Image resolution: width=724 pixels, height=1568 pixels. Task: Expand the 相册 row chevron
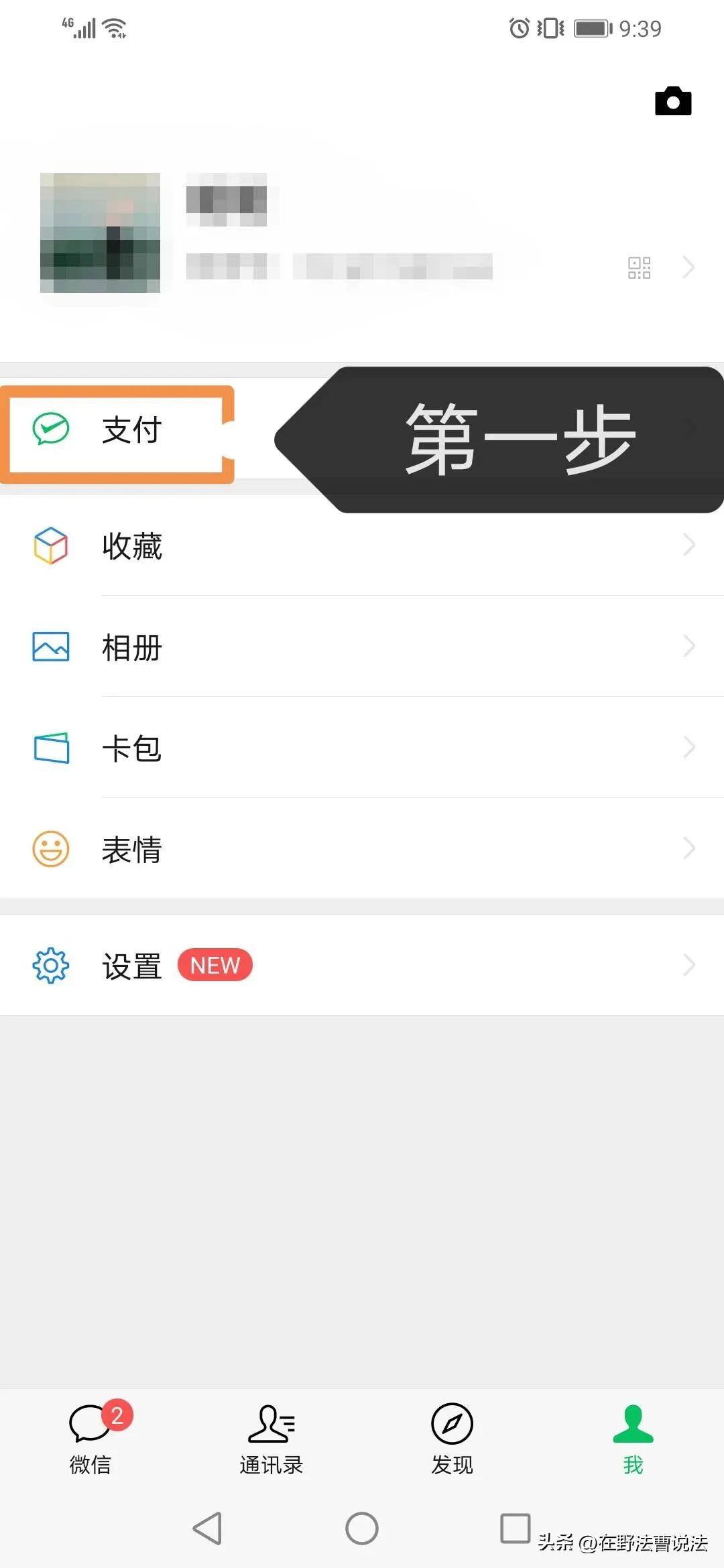690,645
